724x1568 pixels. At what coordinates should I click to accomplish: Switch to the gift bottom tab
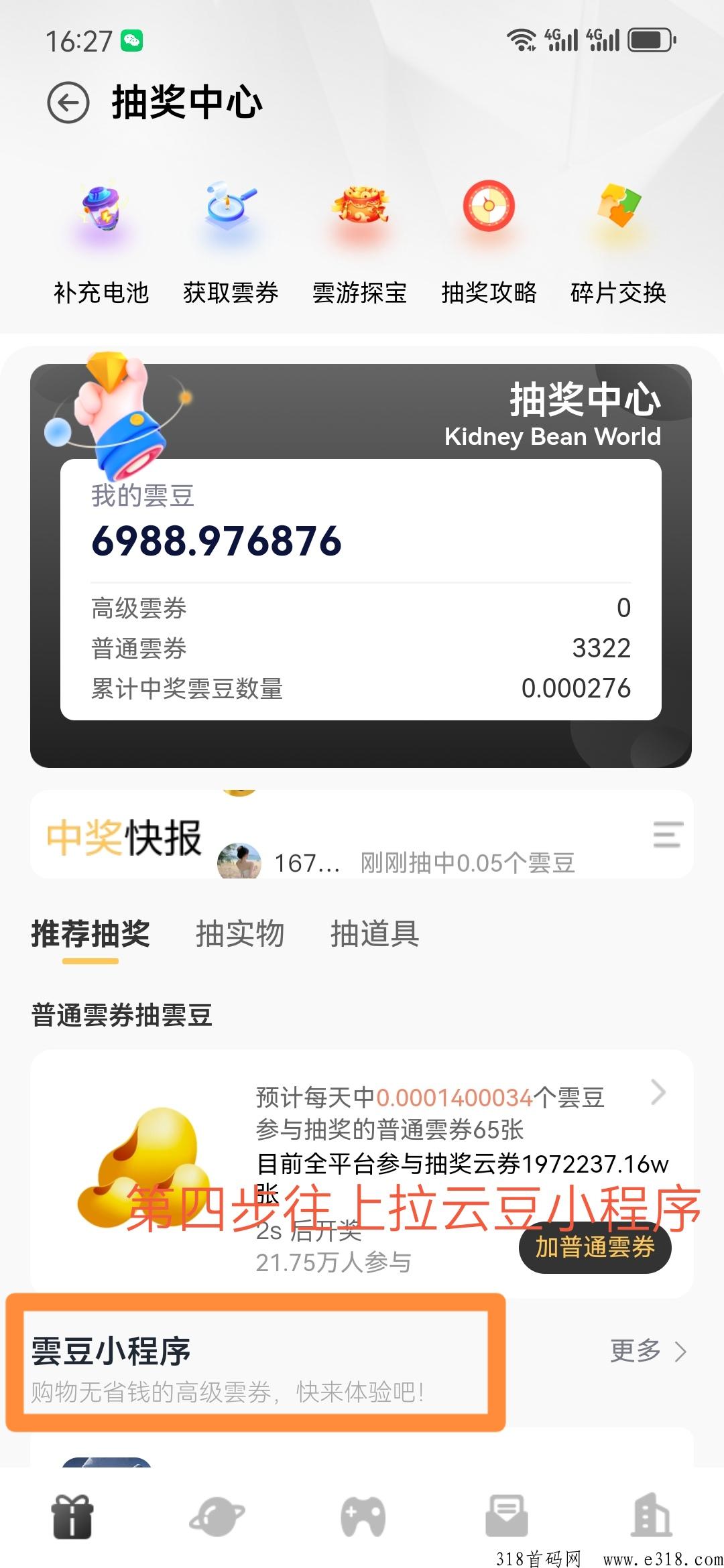72,1516
